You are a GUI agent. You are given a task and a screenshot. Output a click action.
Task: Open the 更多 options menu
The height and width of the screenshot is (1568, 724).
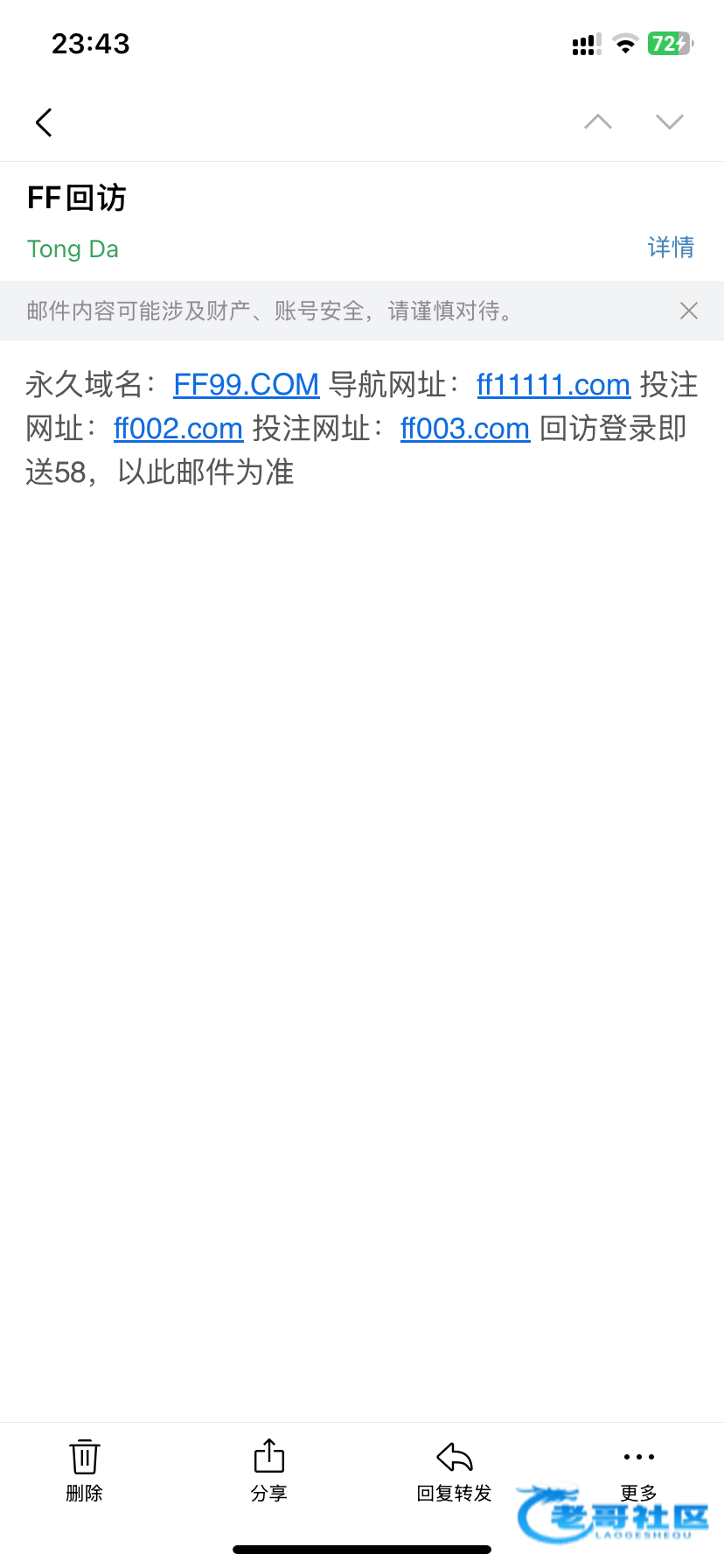(639, 1468)
